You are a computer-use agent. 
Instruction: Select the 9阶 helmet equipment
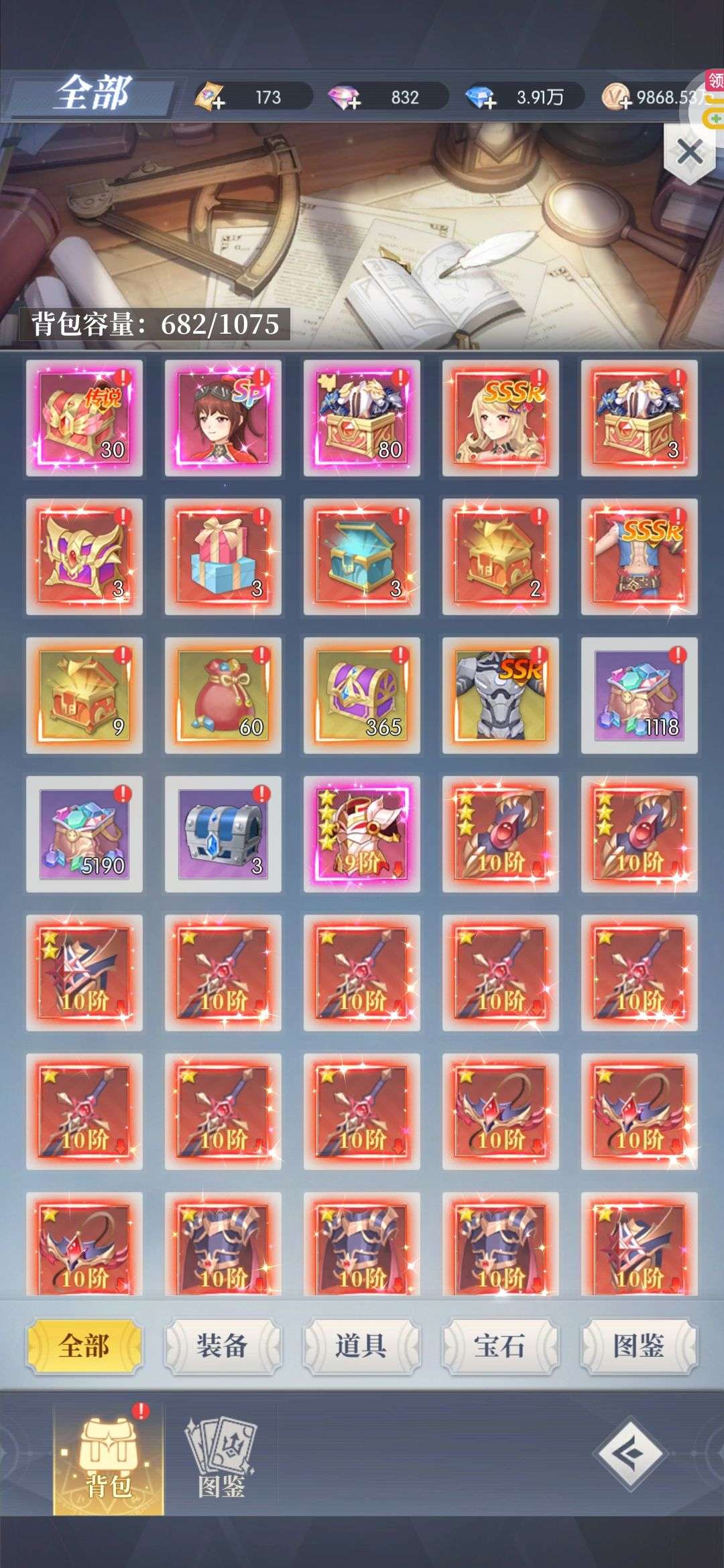click(x=361, y=834)
